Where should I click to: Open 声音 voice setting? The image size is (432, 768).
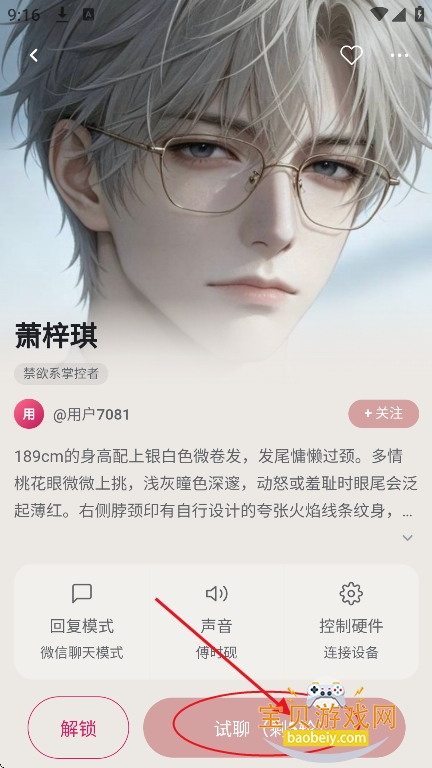point(216,621)
